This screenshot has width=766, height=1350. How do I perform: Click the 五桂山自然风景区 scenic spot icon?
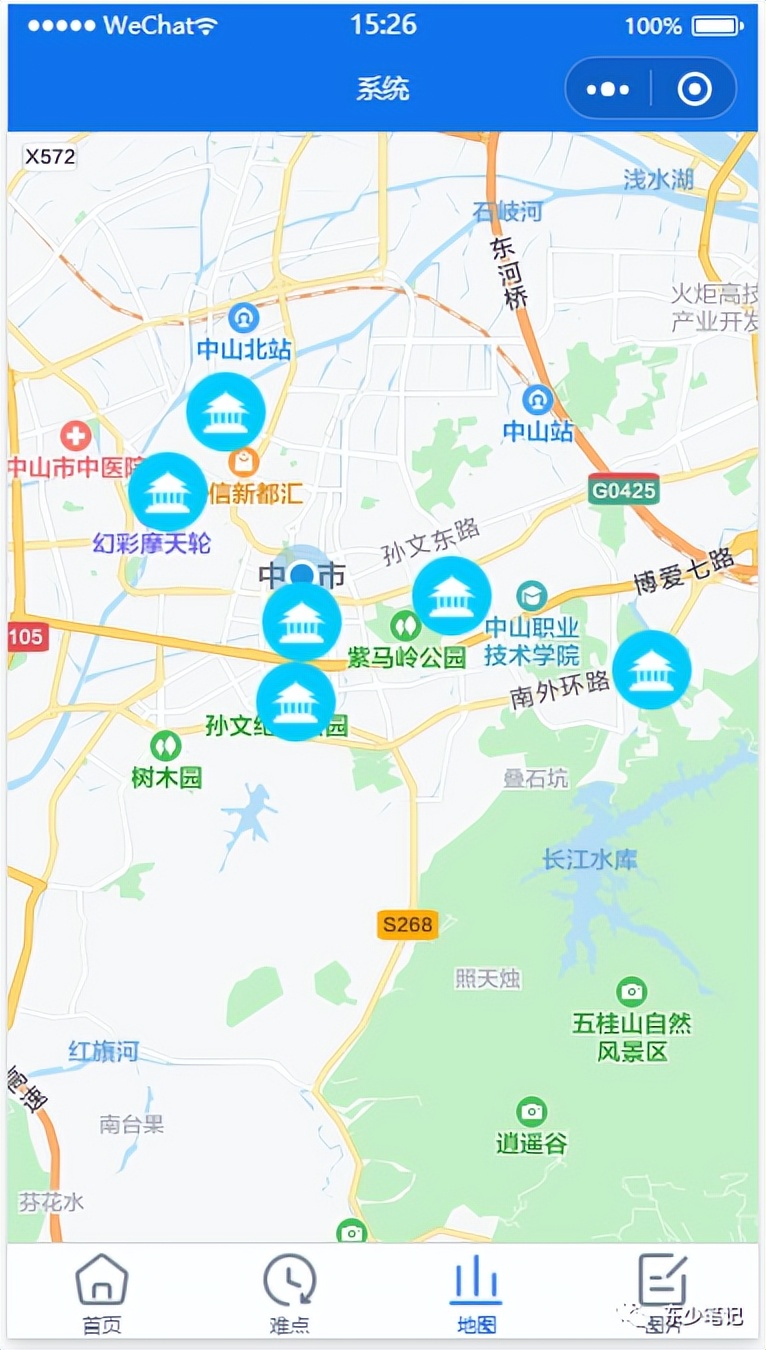click(x=631, y=991)
